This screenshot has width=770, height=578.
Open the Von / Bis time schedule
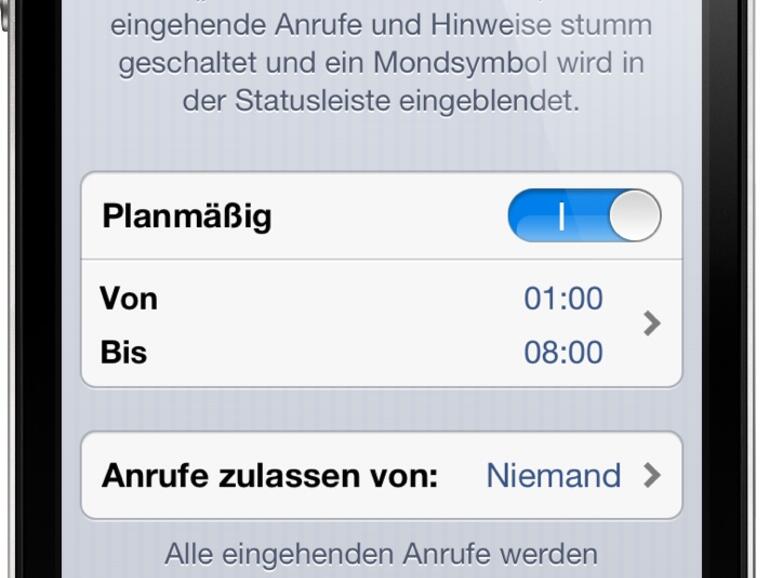[380, 324]
